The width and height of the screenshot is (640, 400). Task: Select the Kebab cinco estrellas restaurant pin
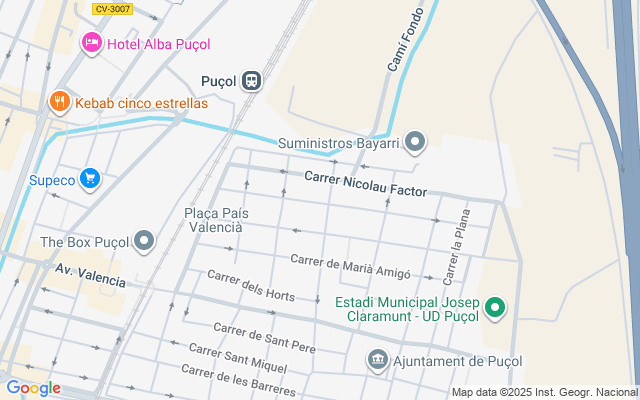click(x=59, y=102)
